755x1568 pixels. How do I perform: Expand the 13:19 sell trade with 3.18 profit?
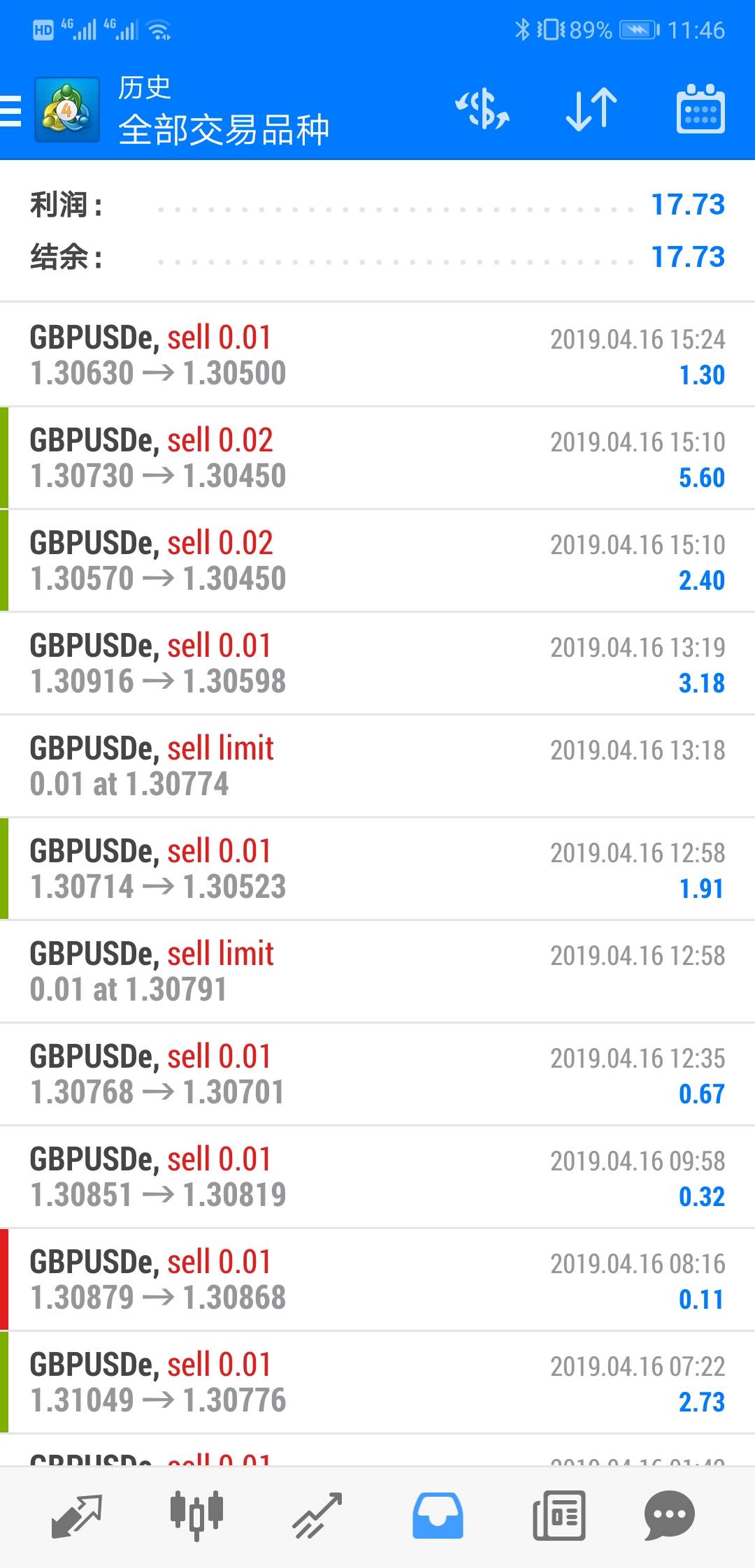[x=377, y=663]
